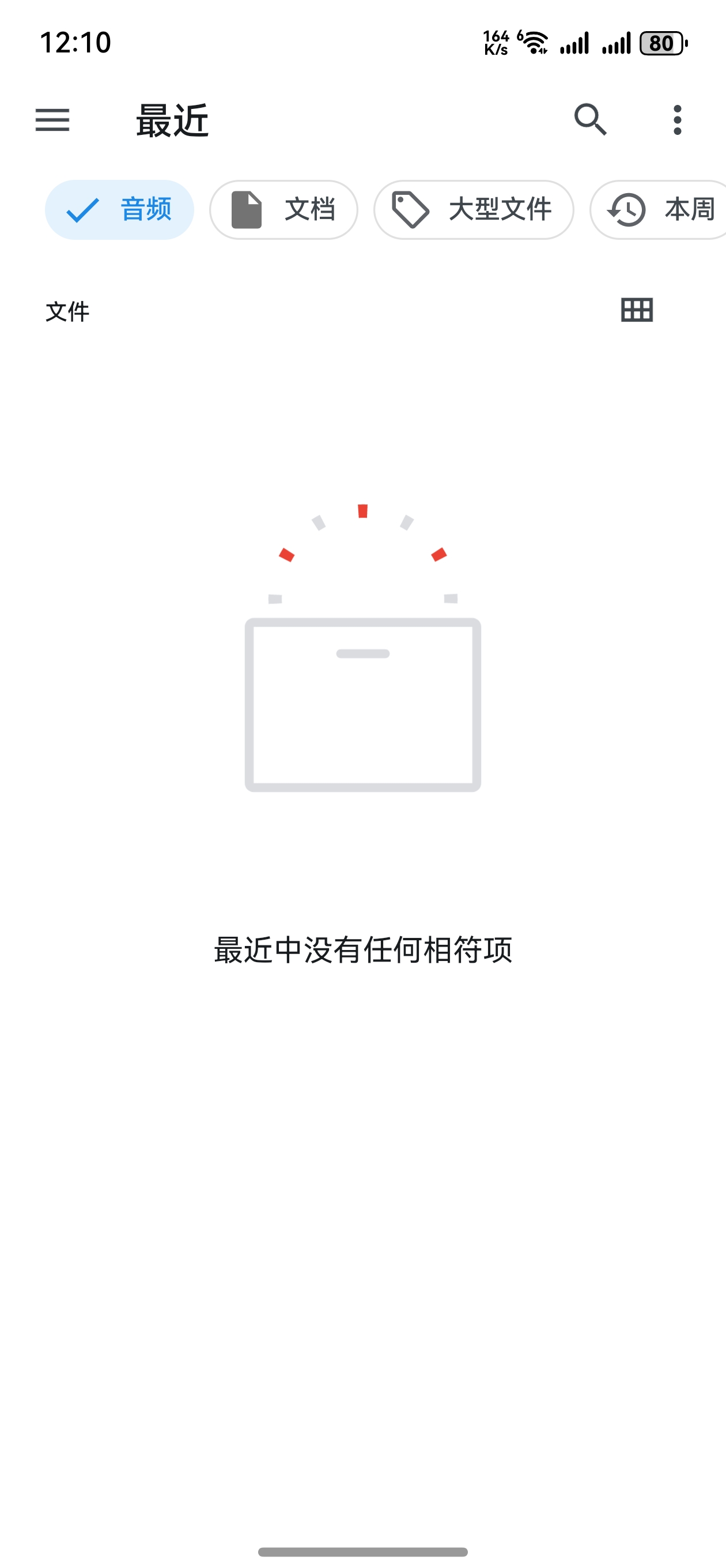Select the 文档 filter chip

coord(283,209)
